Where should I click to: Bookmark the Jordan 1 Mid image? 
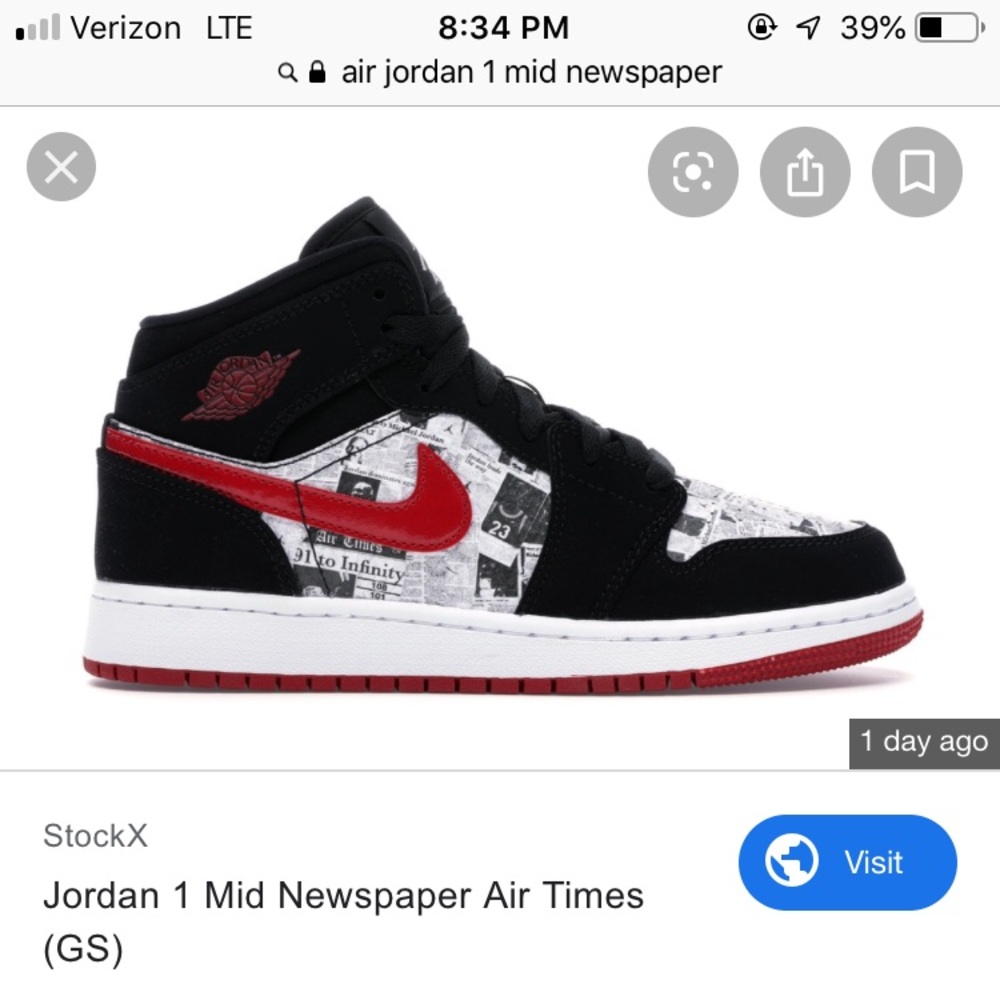pyautogui.click(x=916, y=173)
